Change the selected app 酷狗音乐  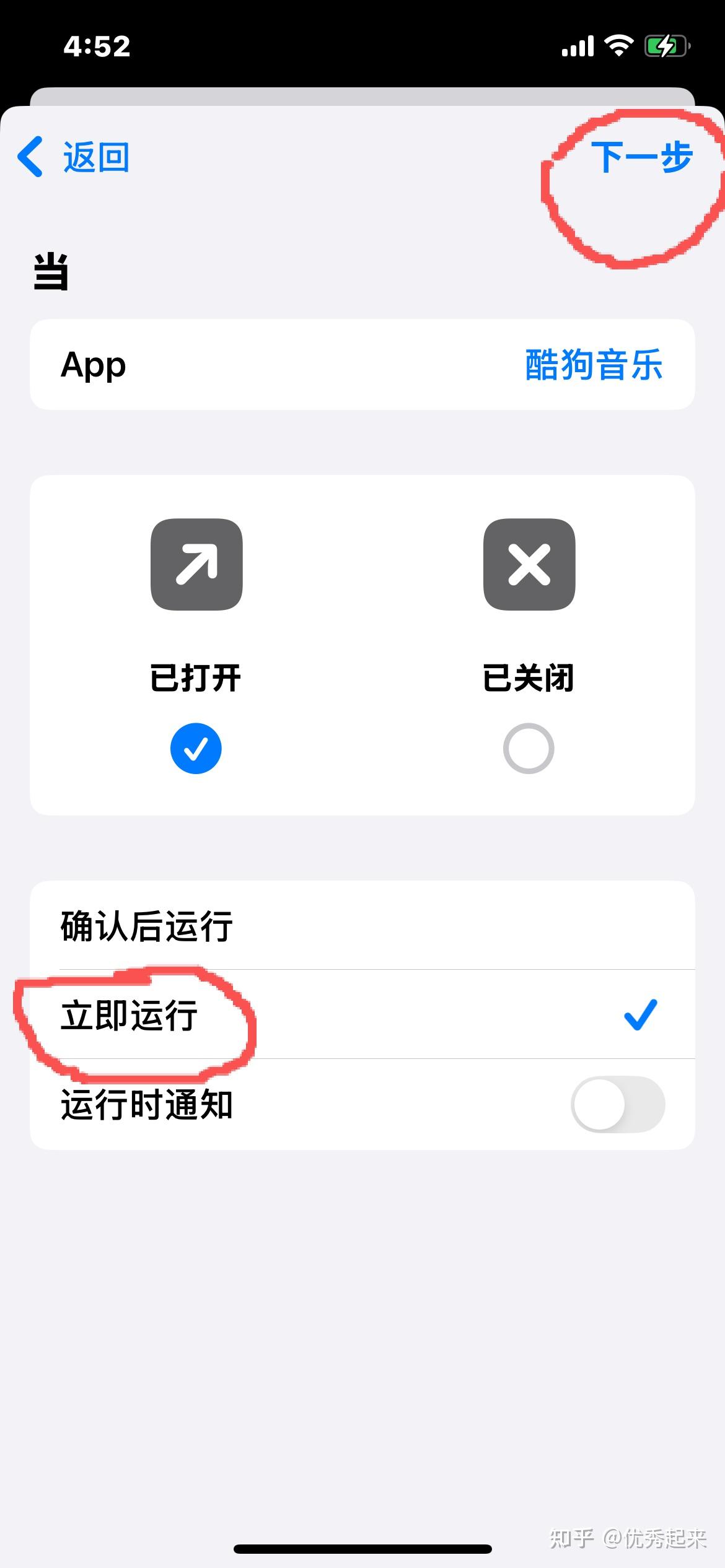click(594, 365)
